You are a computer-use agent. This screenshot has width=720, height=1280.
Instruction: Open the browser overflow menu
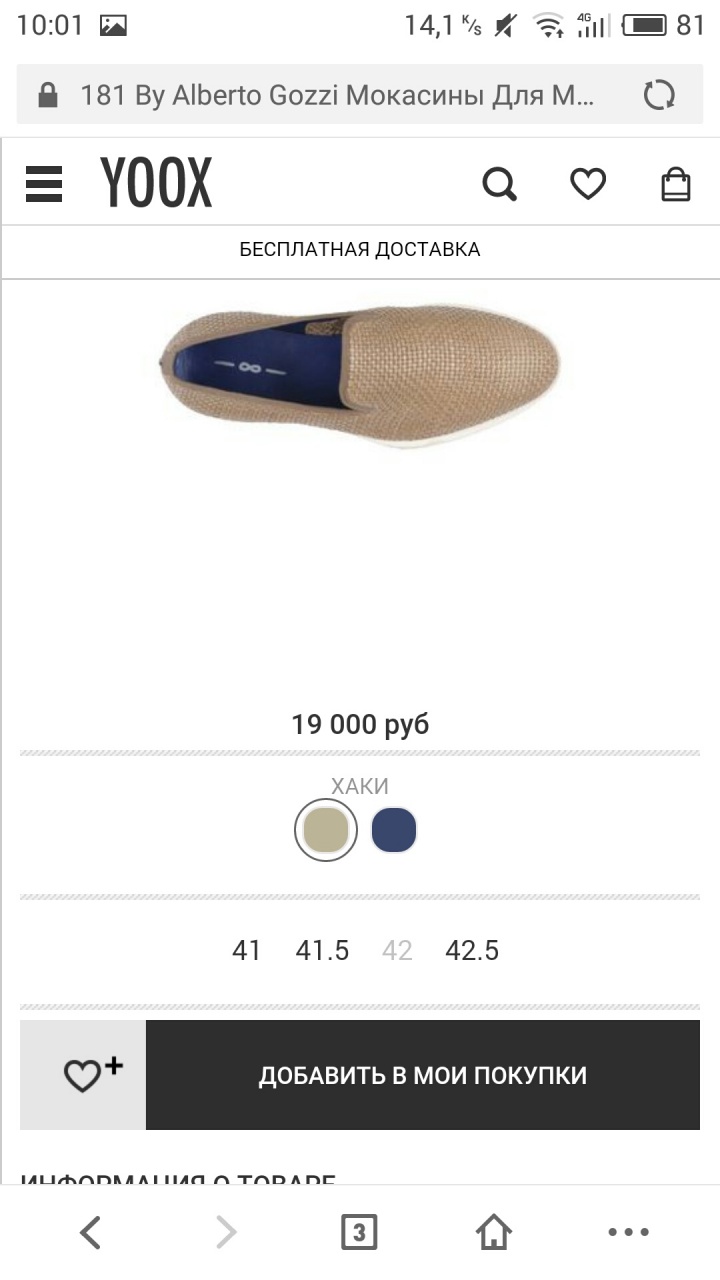tap(629, 1232)
